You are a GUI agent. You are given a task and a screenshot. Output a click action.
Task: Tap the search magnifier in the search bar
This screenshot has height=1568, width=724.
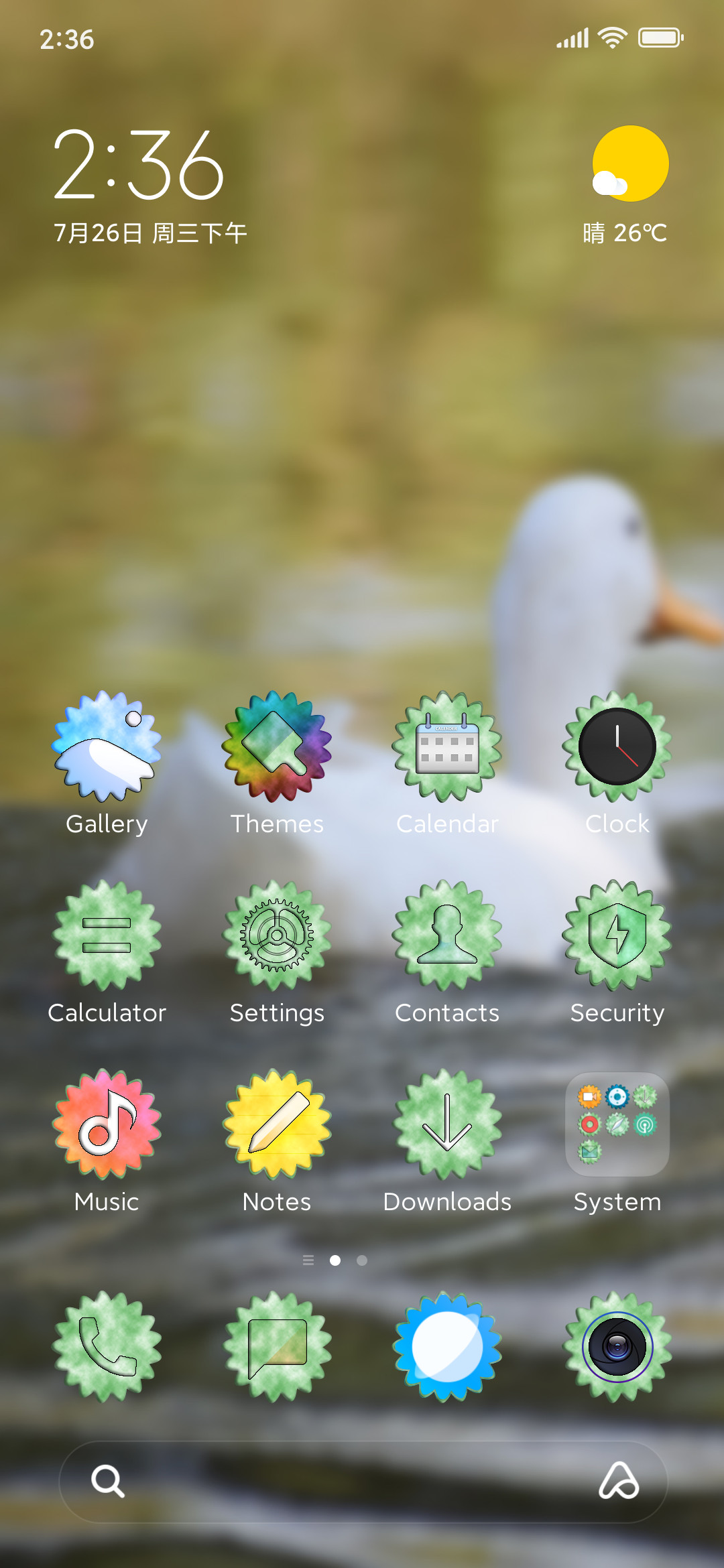(108, 1481)
